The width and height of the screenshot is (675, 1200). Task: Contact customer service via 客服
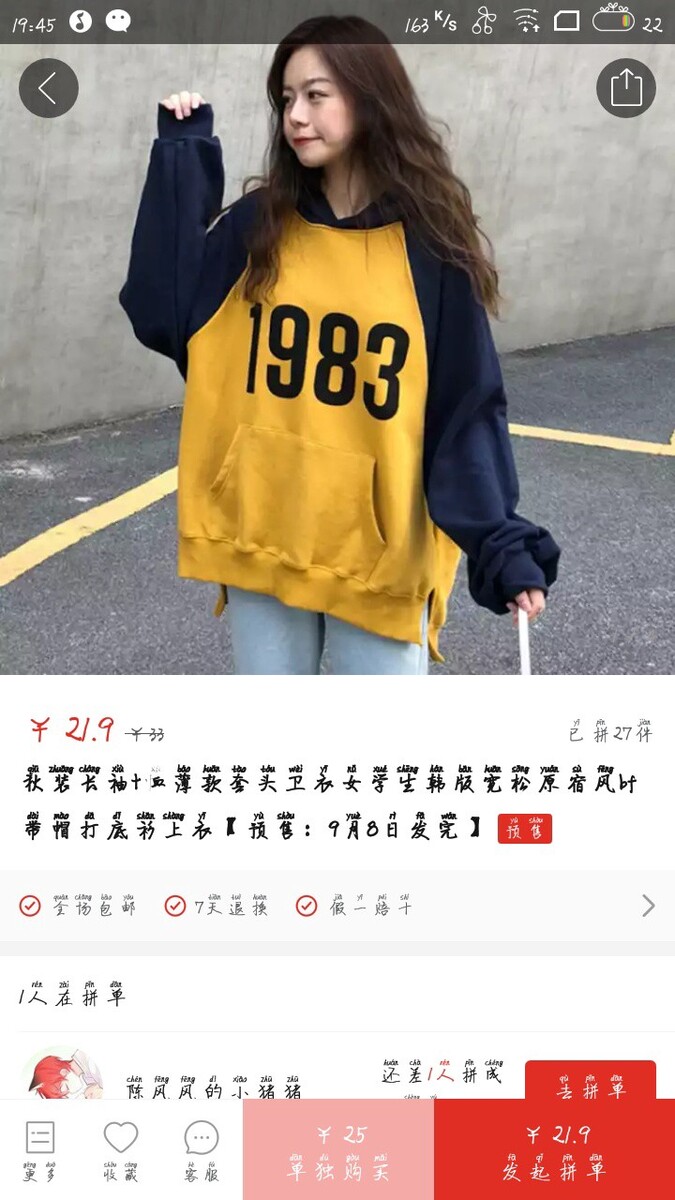coord(201,1150)
